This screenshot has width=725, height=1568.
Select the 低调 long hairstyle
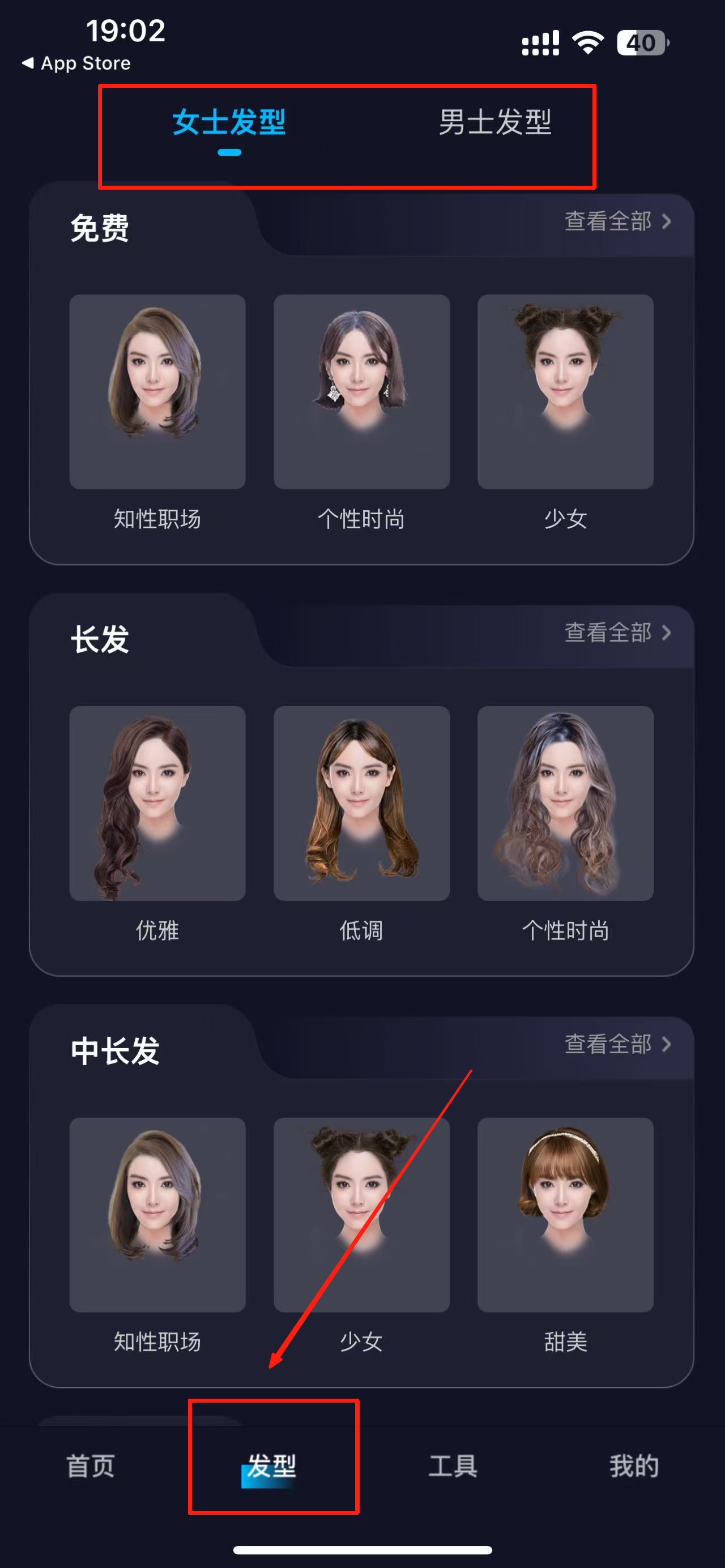361,804
